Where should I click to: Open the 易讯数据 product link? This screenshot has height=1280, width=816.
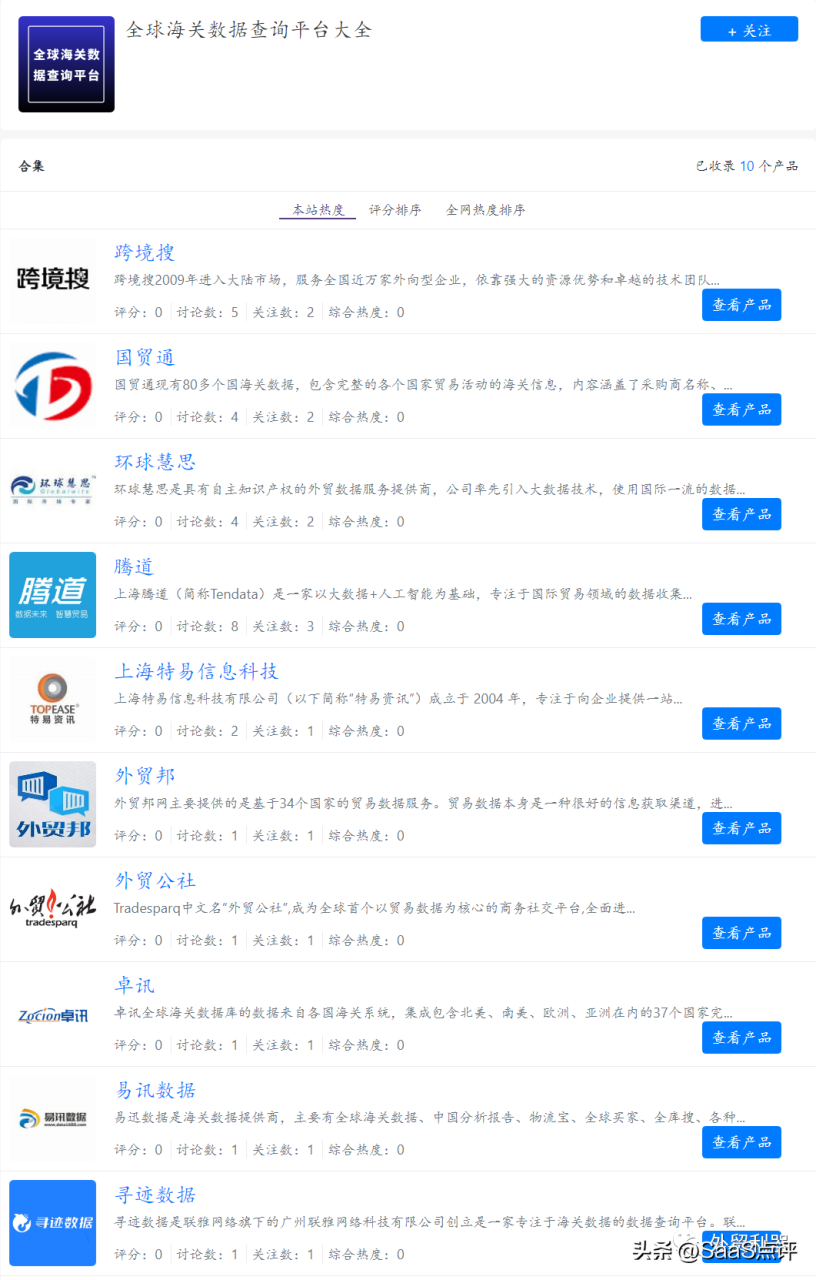click(155, 1090)
